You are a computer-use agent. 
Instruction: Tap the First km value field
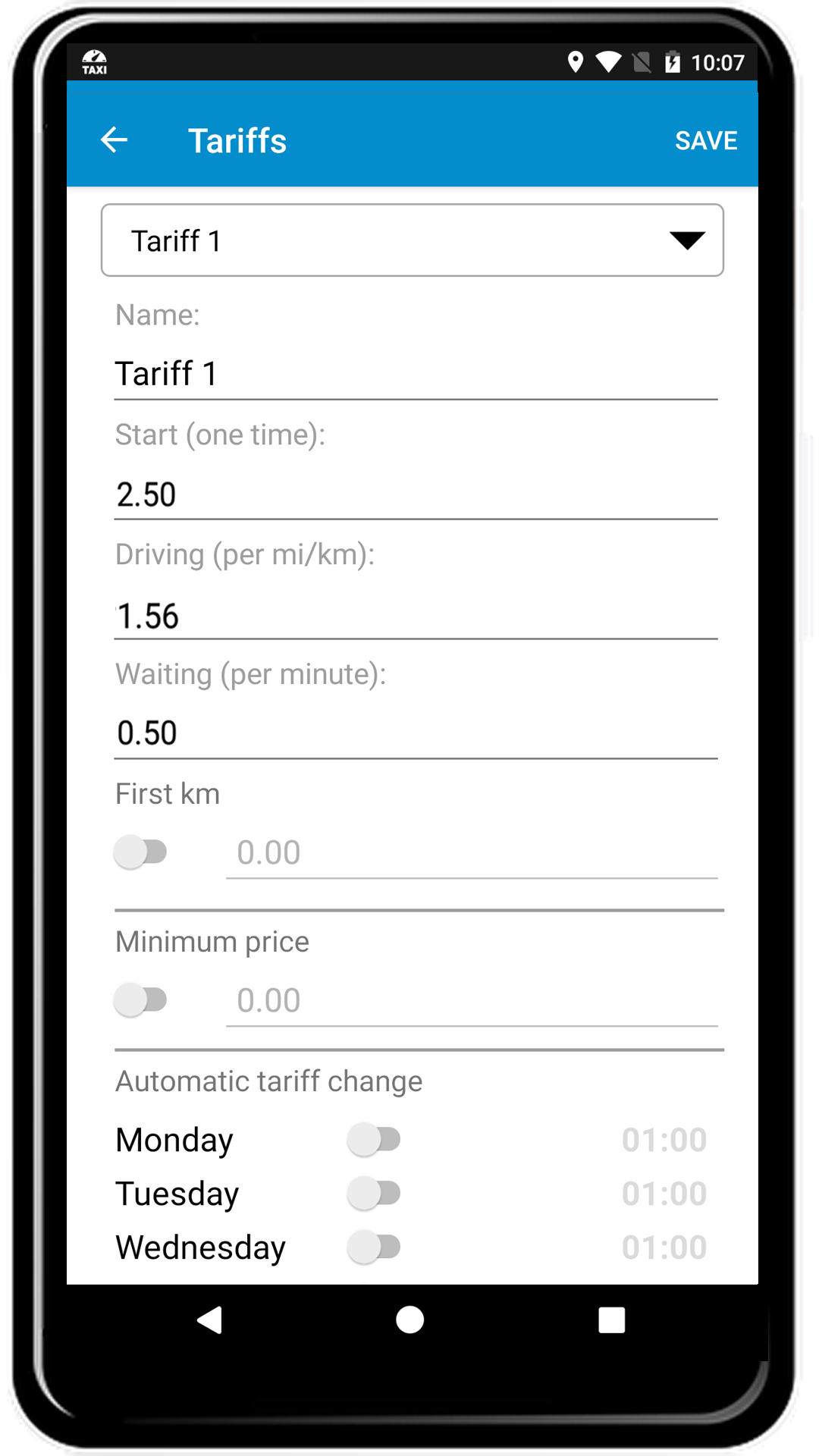(x=472, y=853)
